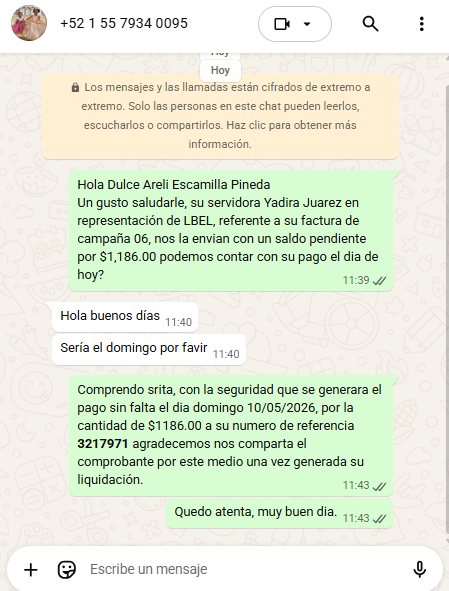Tap the end-to-end encryption notice for more info
The height and width of the screenshot is (591, 449).
221,116
